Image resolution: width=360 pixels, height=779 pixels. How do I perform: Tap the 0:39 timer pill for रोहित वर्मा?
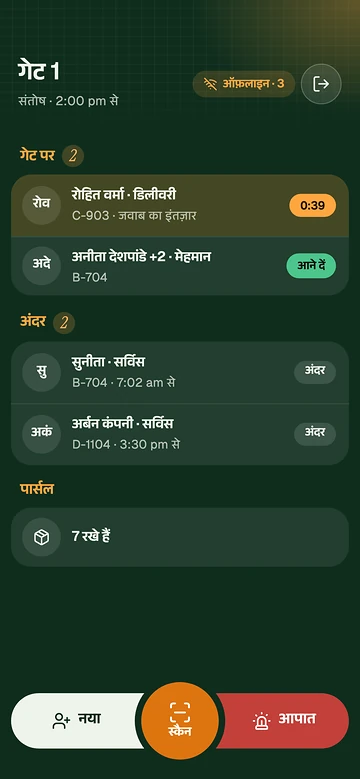(312, 206)
